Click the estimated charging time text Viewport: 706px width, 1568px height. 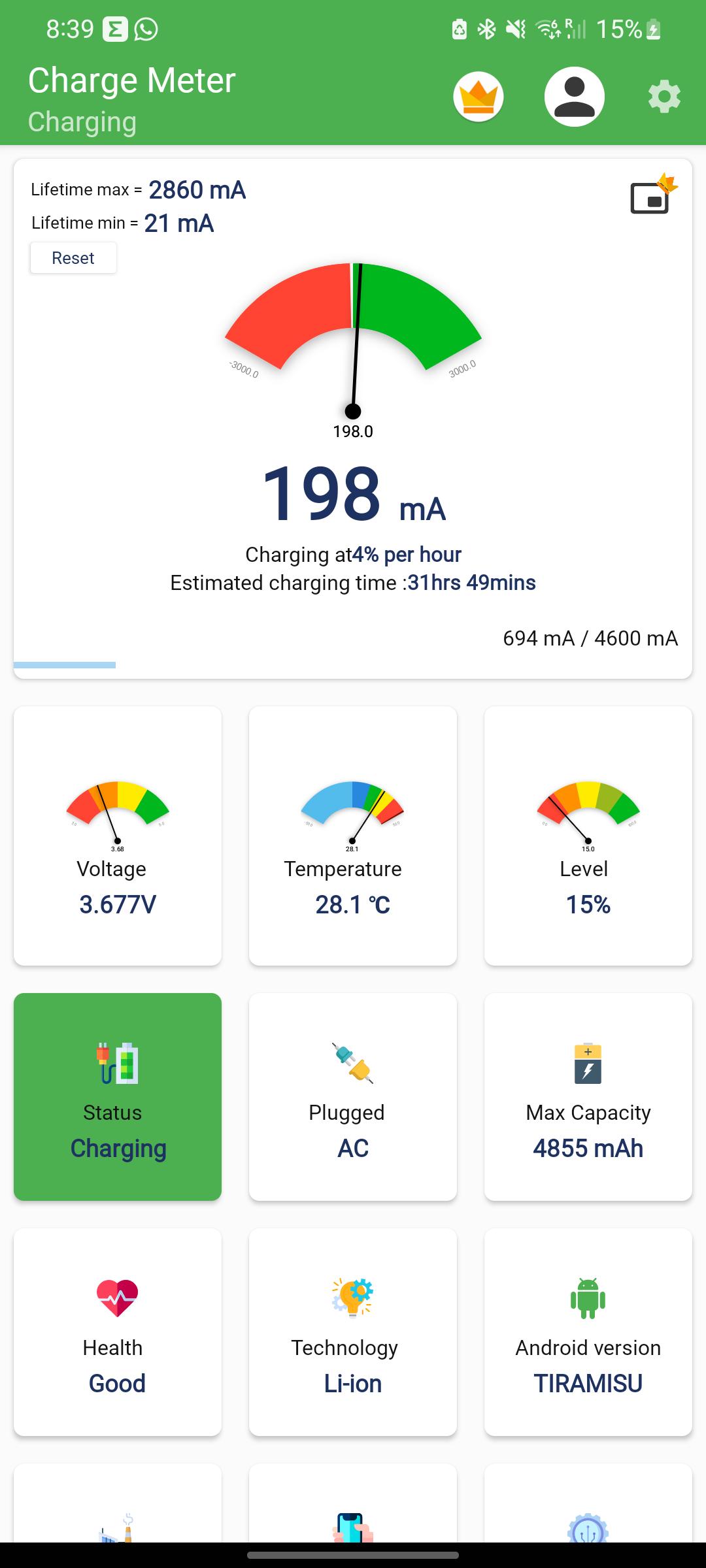352,582
